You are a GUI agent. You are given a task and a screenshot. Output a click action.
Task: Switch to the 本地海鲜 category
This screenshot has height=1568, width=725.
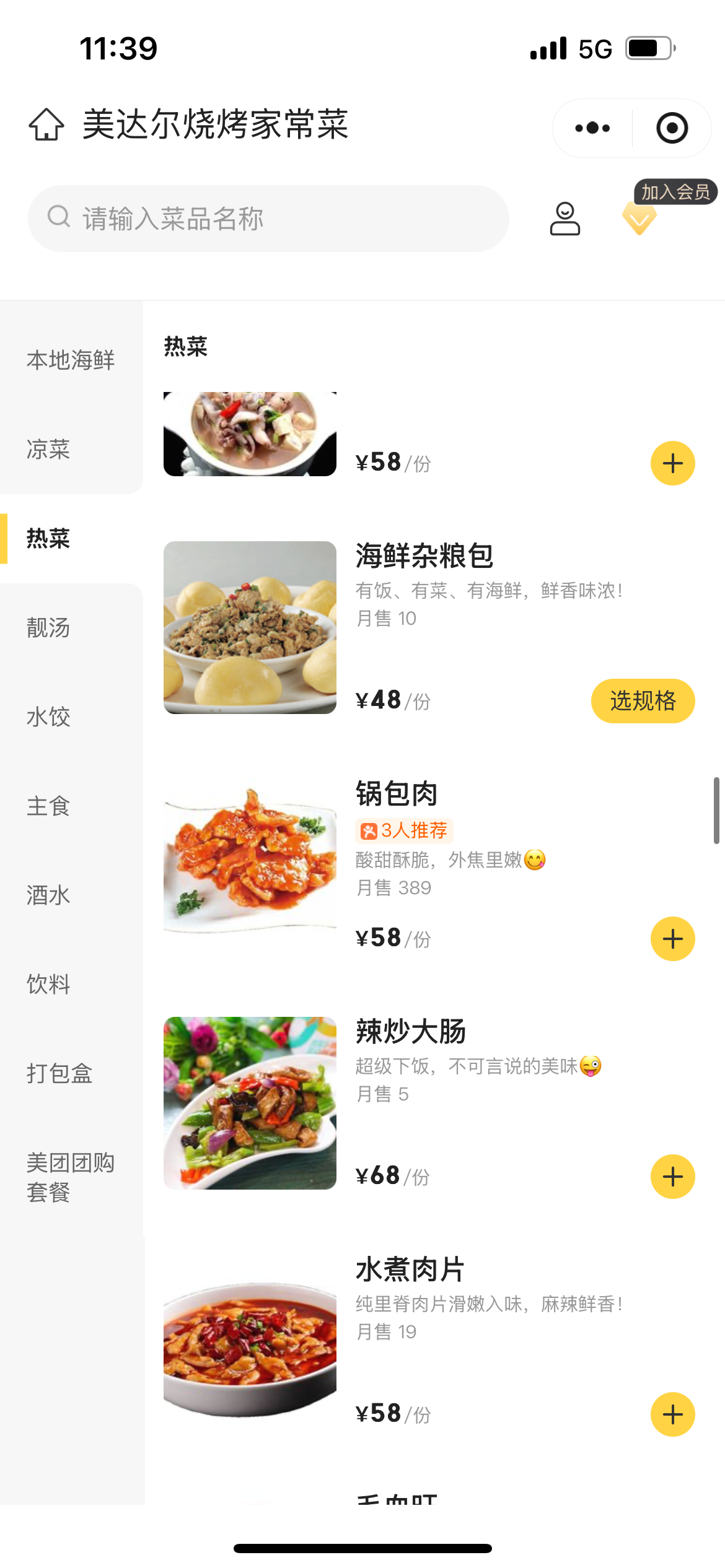(x=71, y=360)
